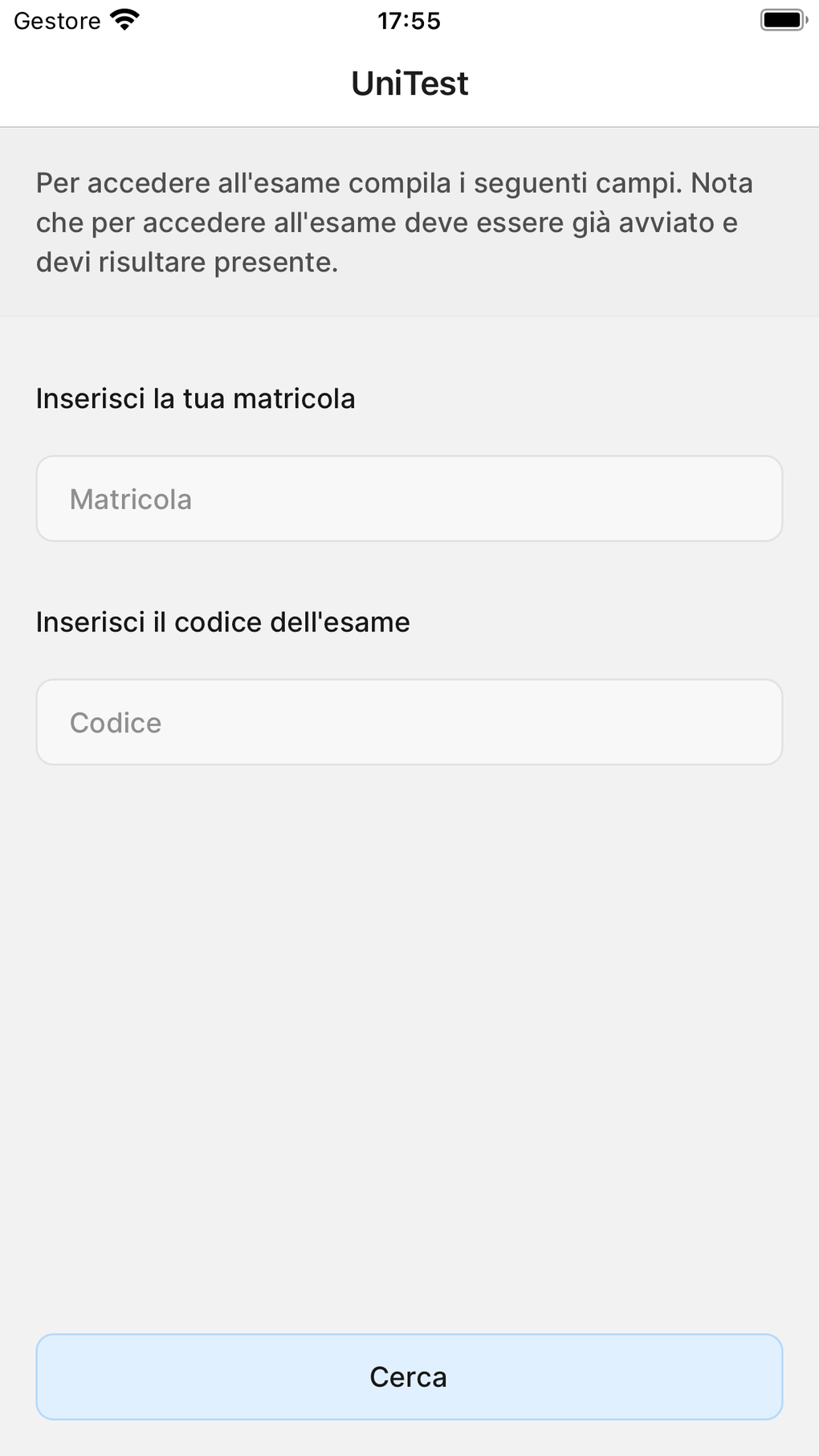Tap the header area above the form
This screenshot has width=819, height=1456.
pyautogui.click(x=409, y=82)
